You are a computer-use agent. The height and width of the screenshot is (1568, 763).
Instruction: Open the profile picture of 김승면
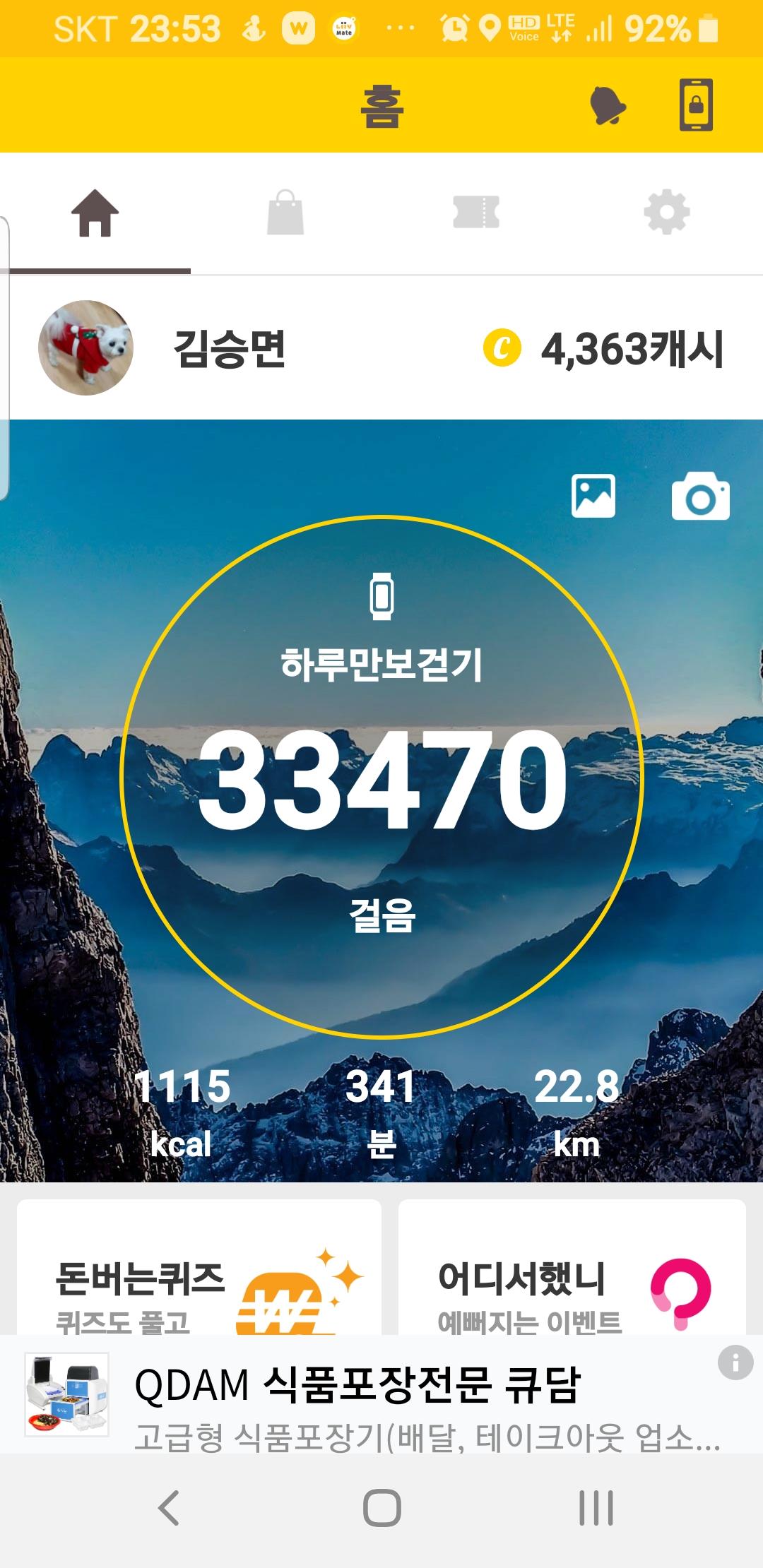point(85,348)
